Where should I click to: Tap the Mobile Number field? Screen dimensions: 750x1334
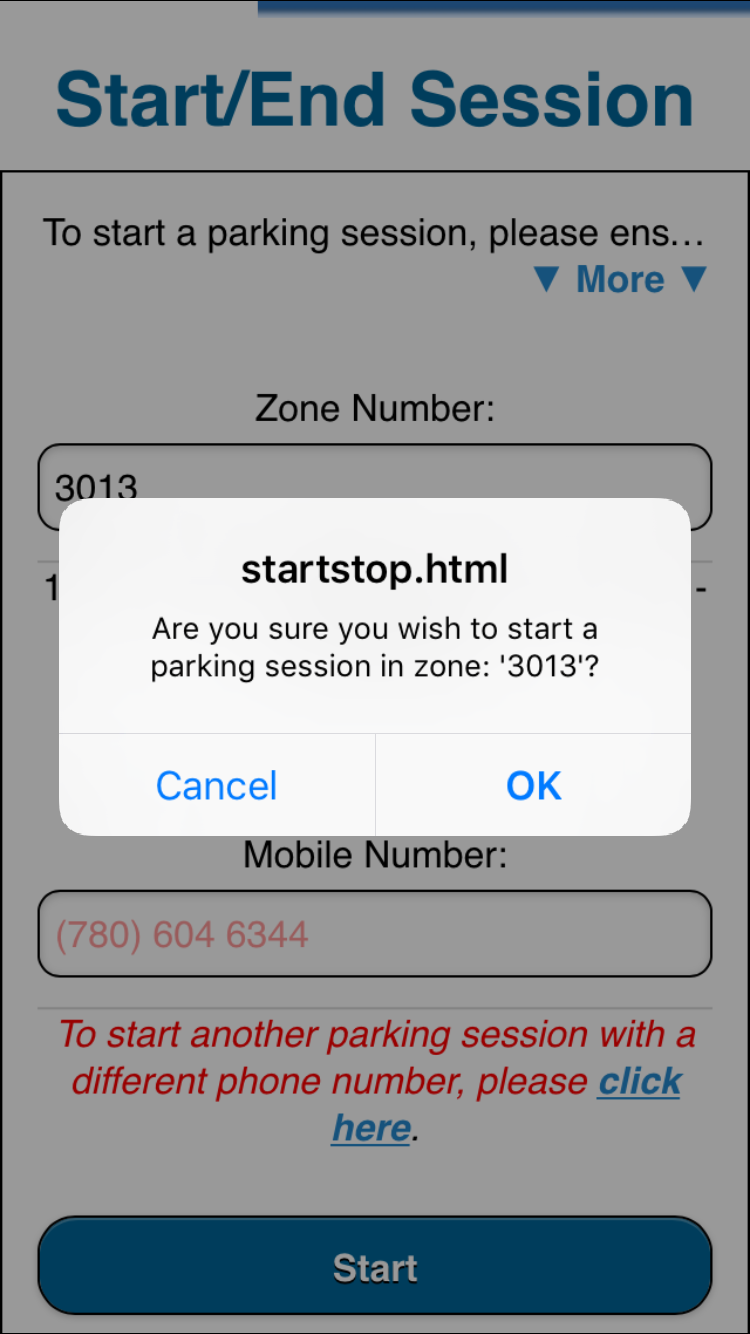click(375, 933)
